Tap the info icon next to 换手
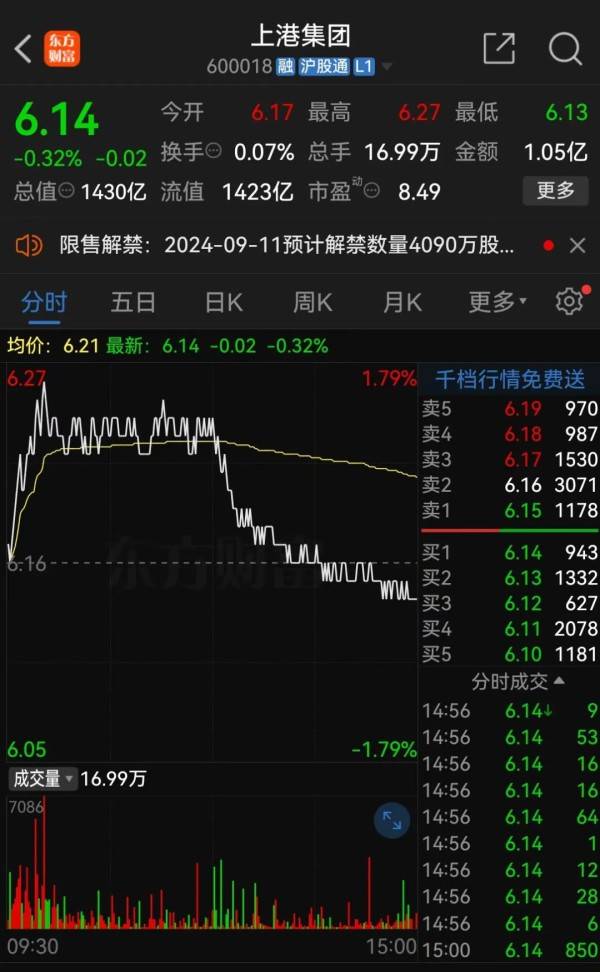Screen dimensions: 600x972 [213, 151]
